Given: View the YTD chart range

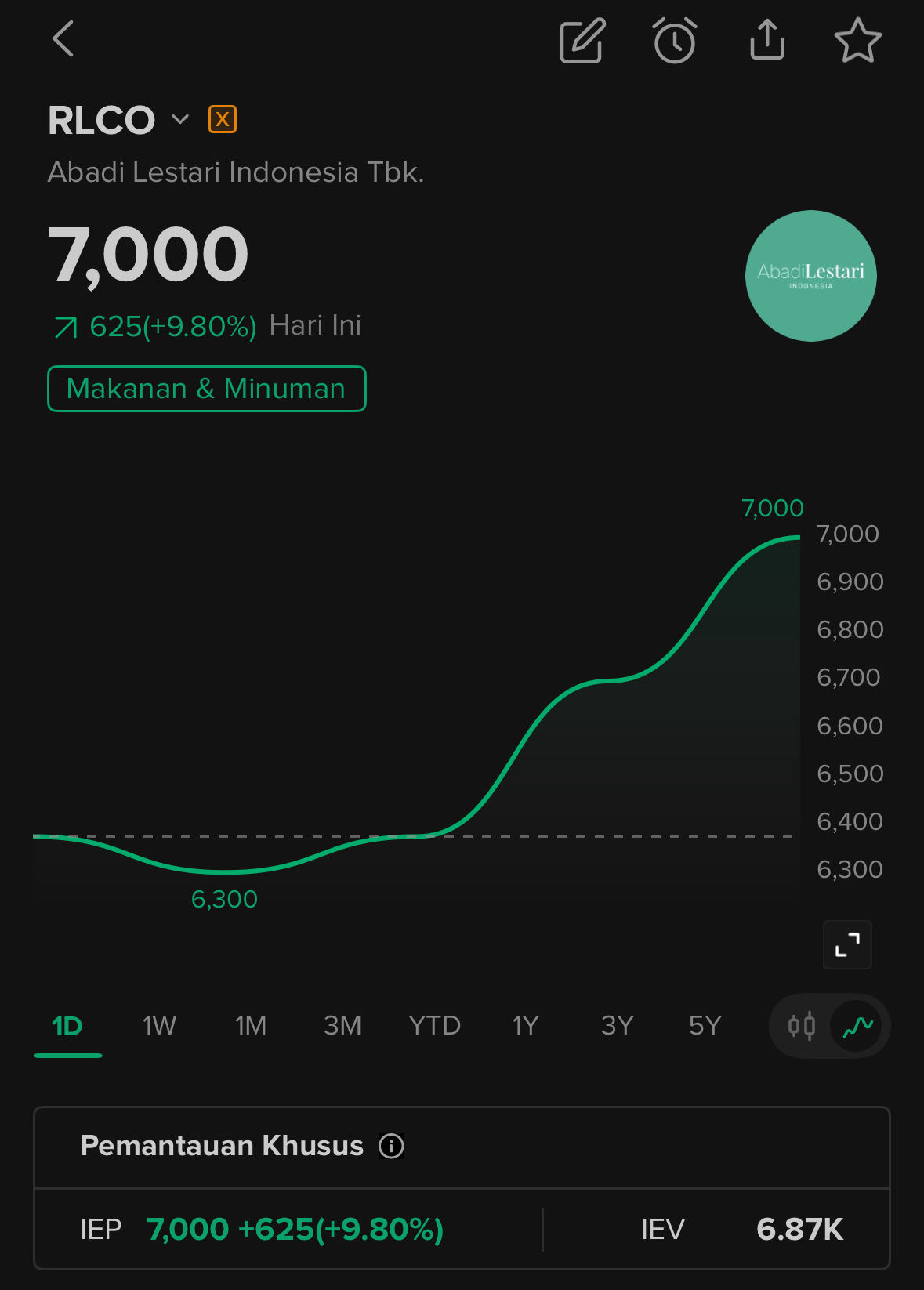Looking at the screenshot, I should point(434,1026).
